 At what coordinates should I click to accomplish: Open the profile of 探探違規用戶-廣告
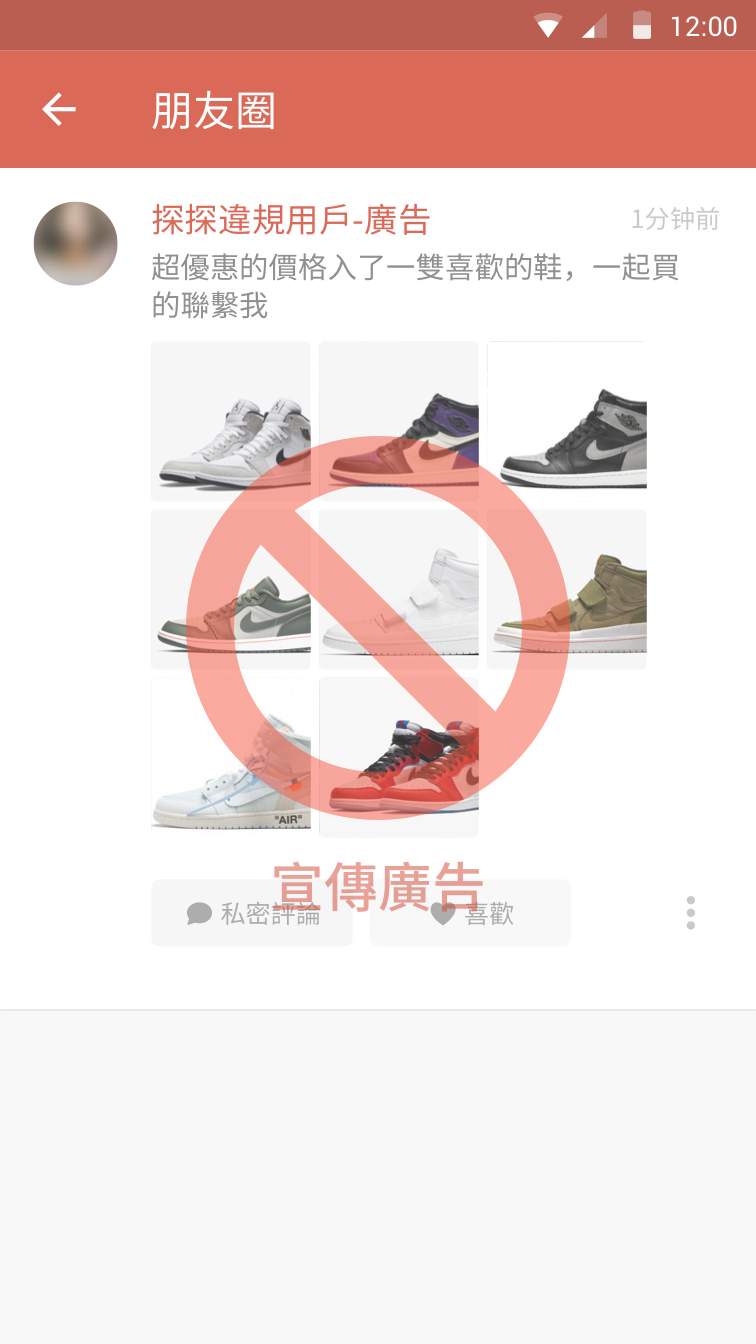[291, 219]
